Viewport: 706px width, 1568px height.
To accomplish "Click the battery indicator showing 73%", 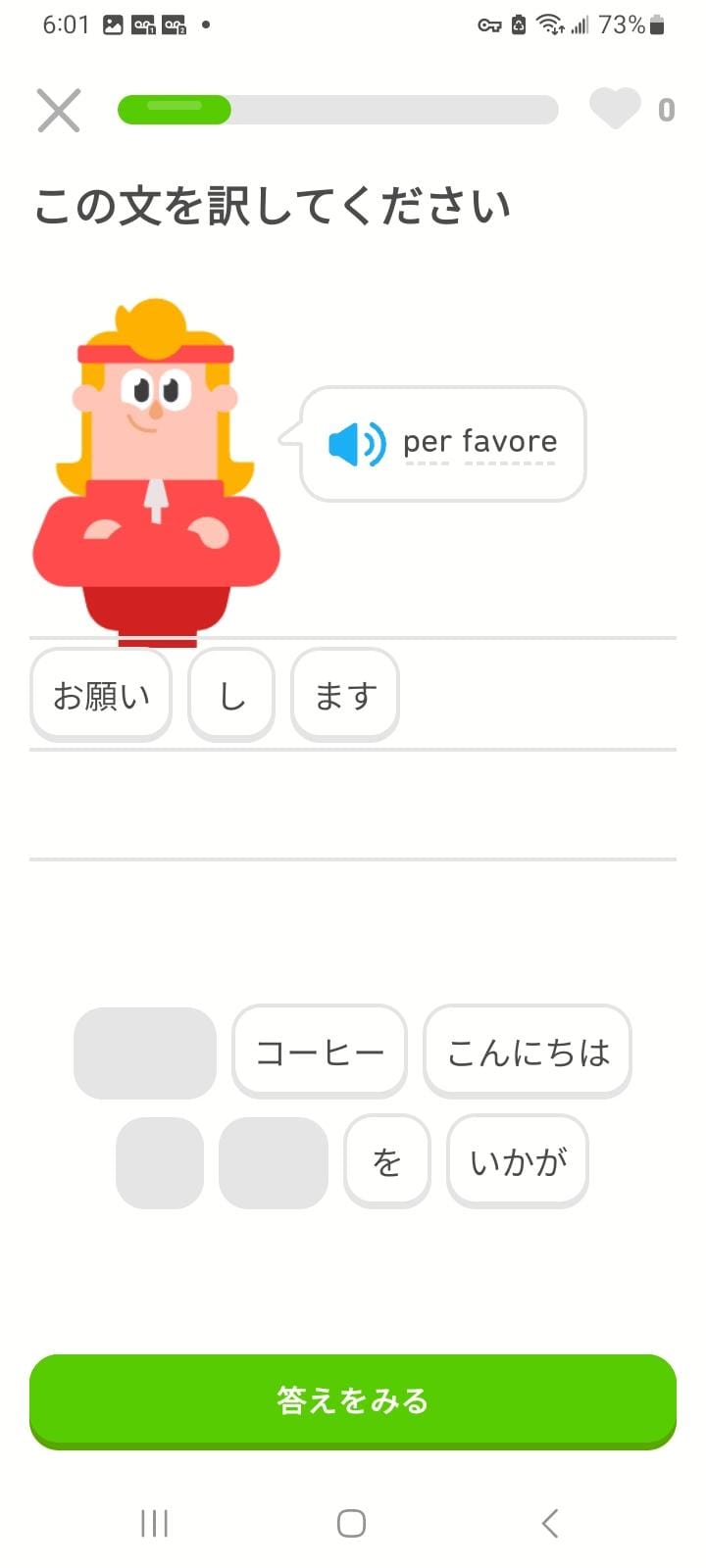I will 632,24.
